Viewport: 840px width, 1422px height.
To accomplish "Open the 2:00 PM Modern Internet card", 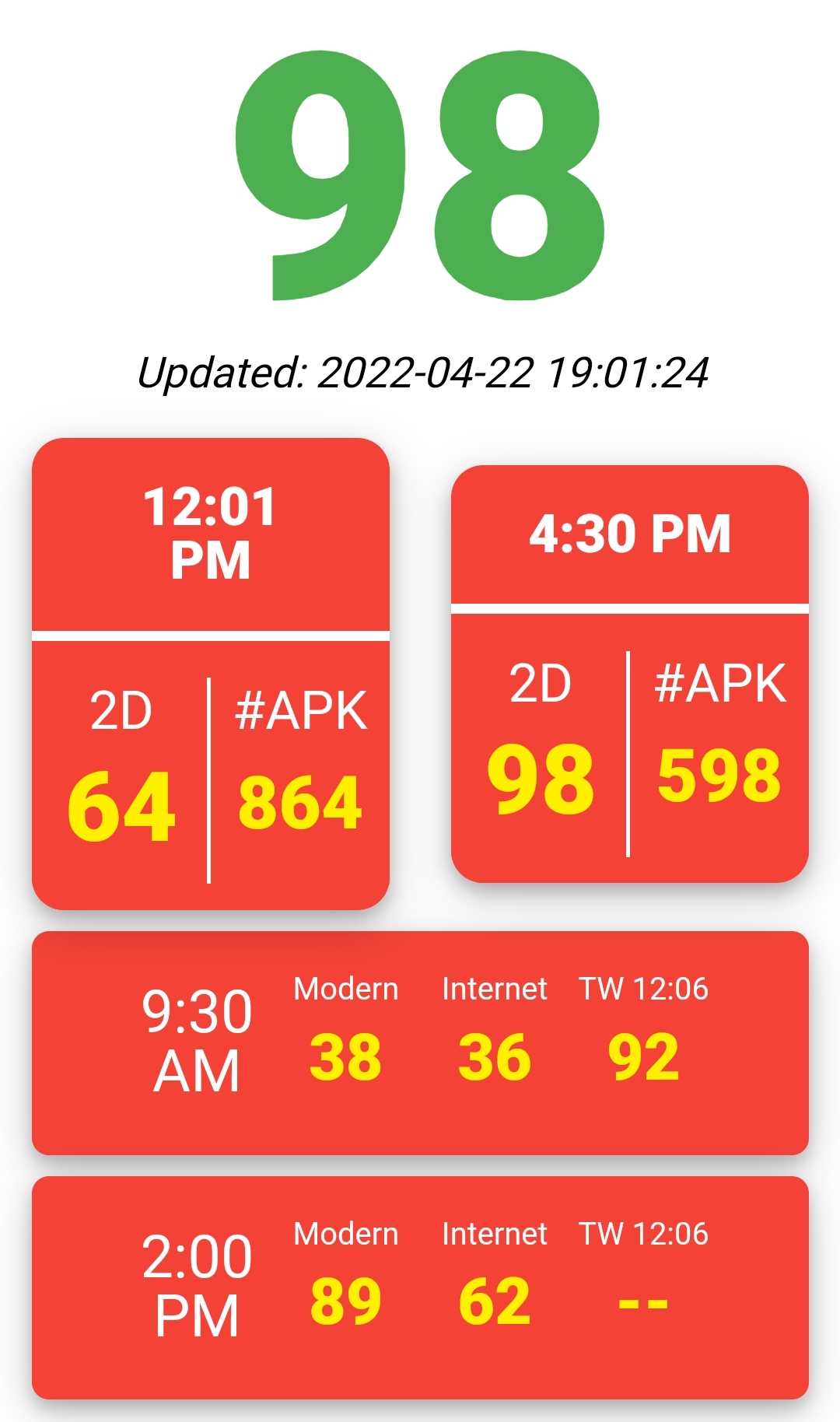I will [x=420, y=1288].
